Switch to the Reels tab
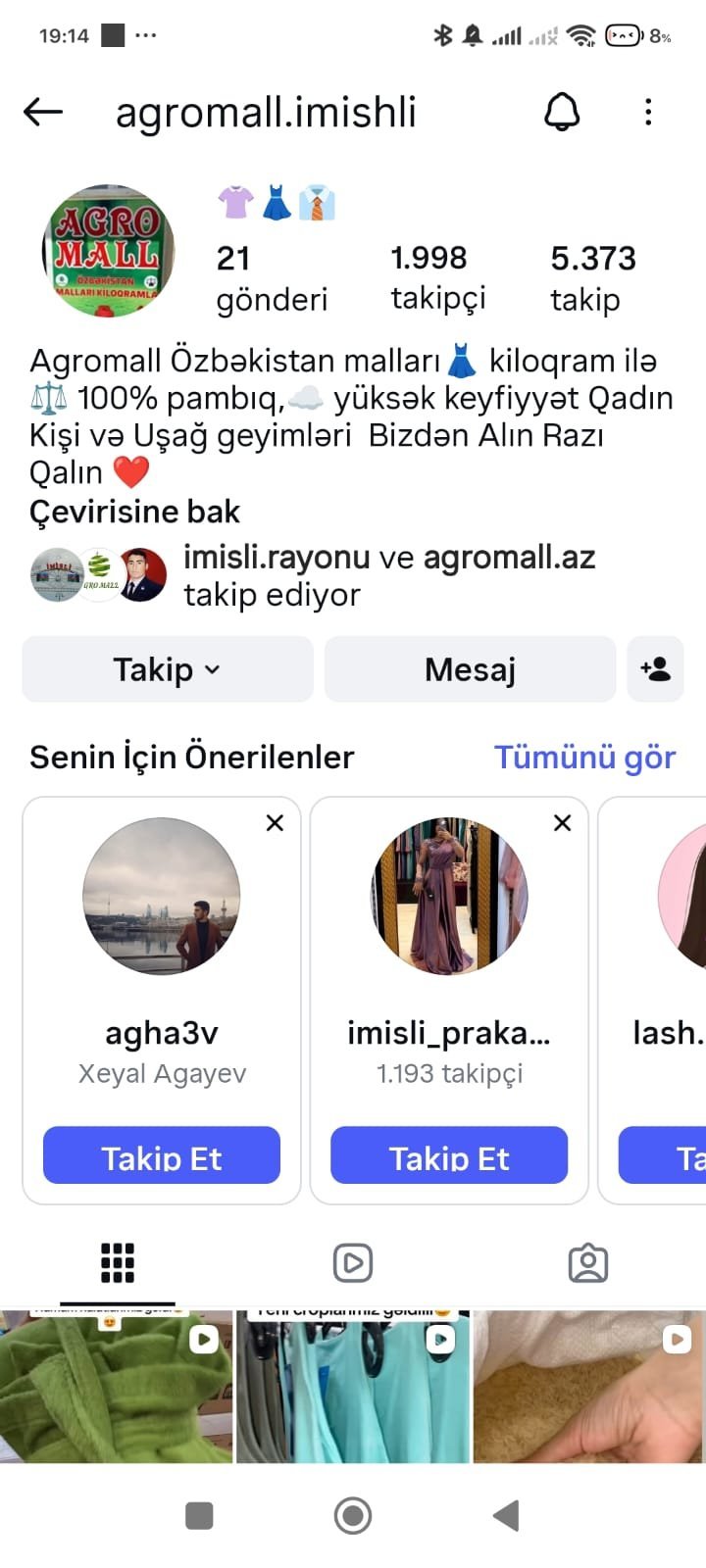The height and width of the screenshot is (1568, 706). click(x=353, y=1263)
